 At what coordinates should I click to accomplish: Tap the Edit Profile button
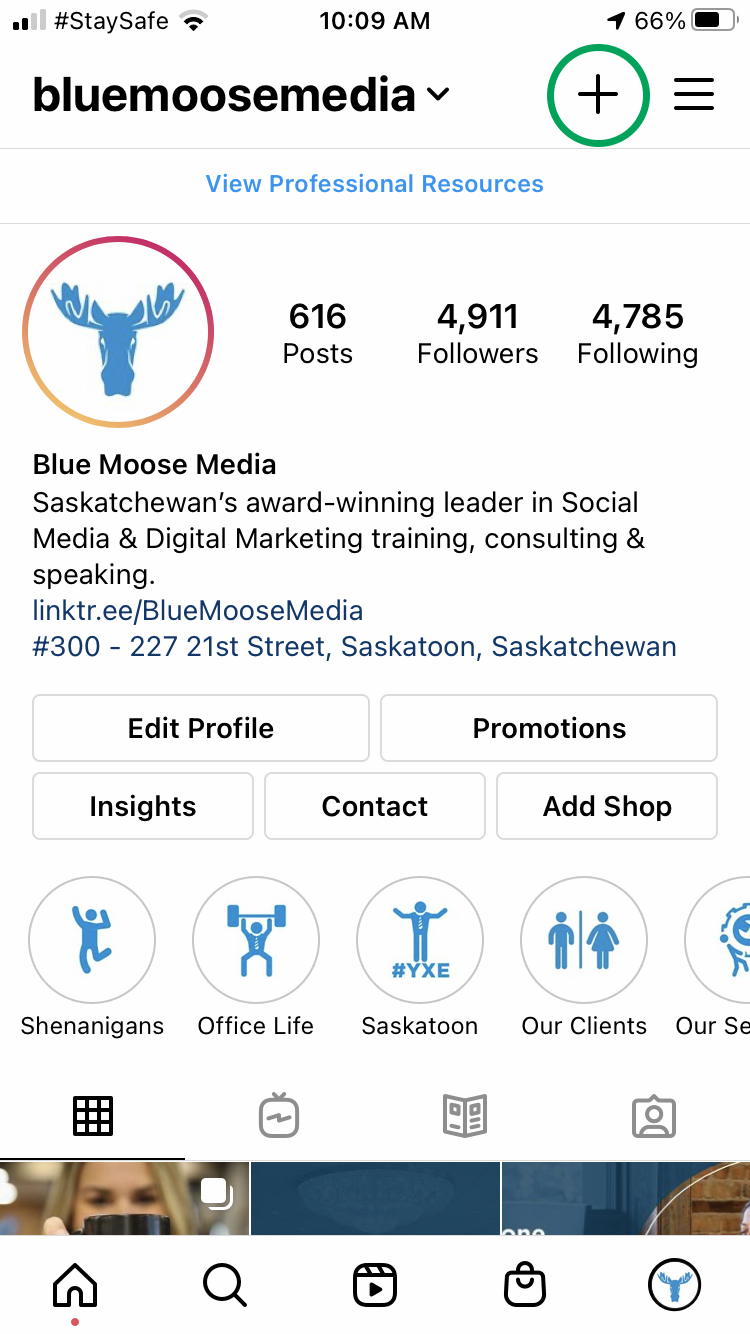(201, 728)
